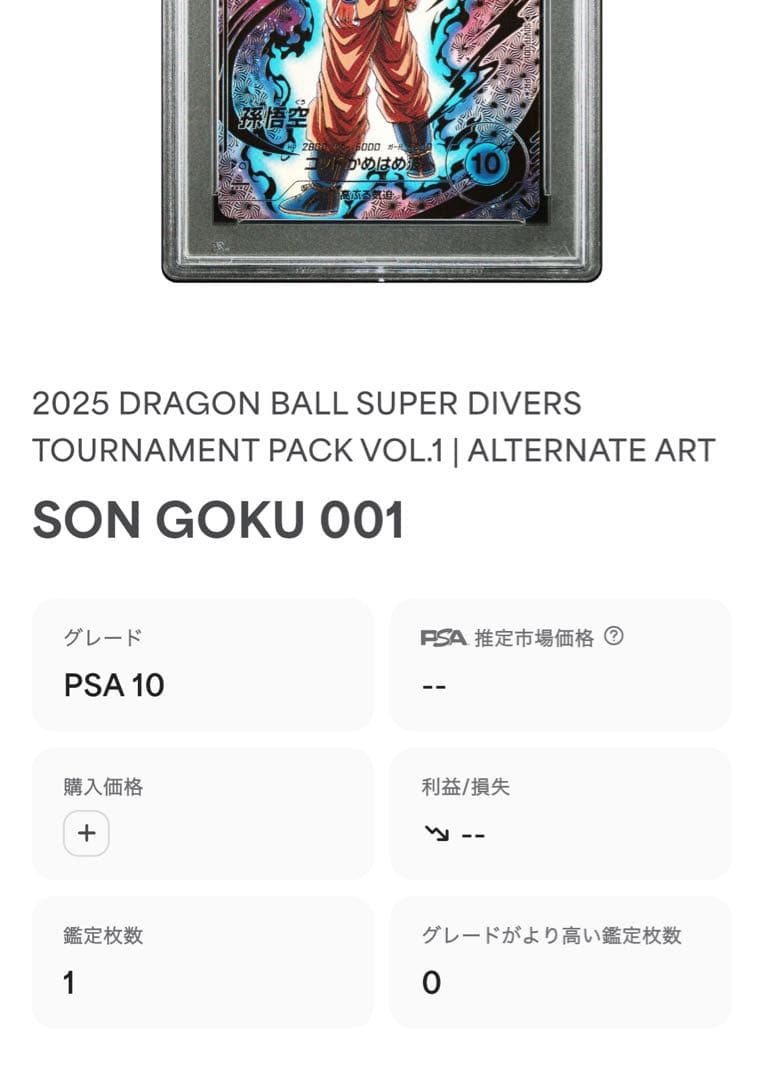Click the higher grade count value 0
This screenshot has width=764, height=1080.
[x=430, y=983]
